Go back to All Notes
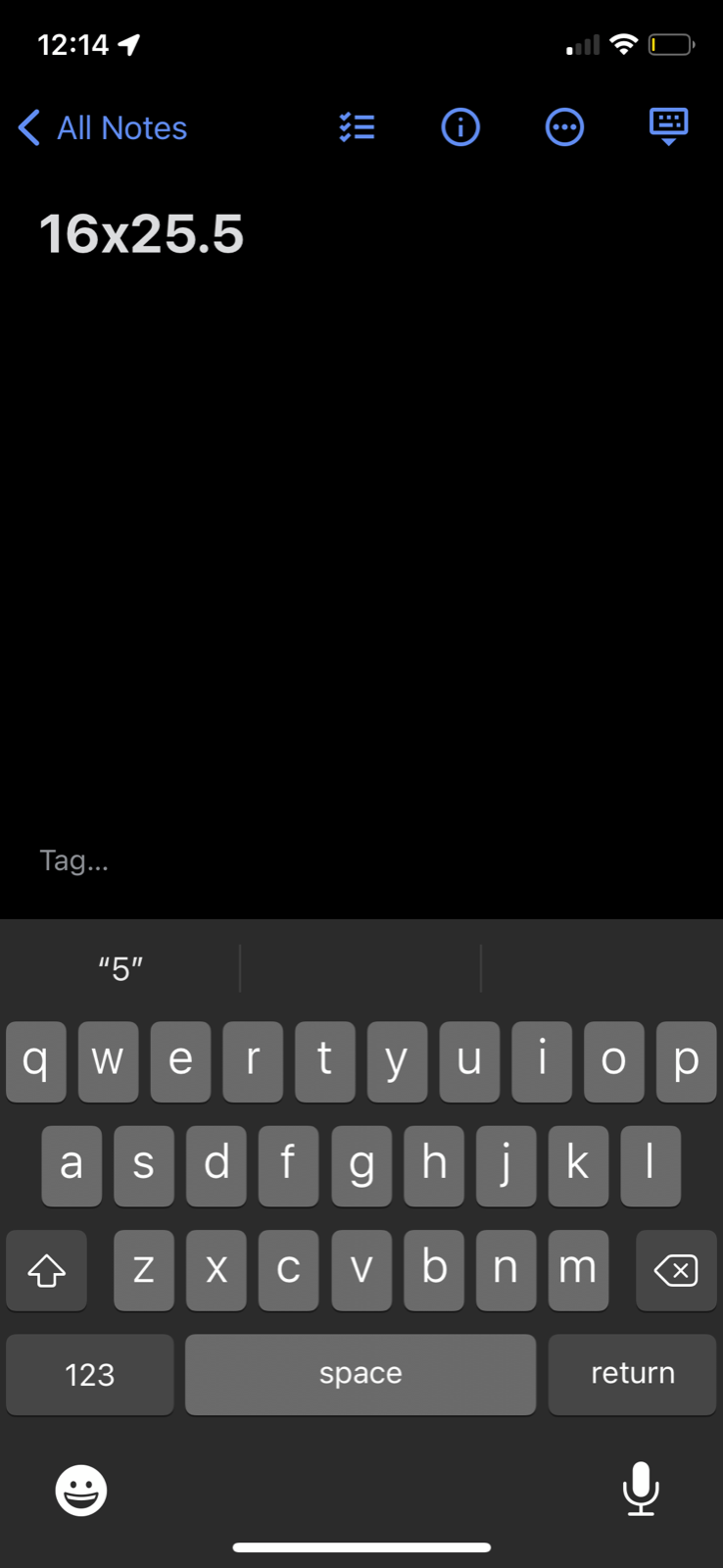Viewport: 723px width, 1568px height. [x=103, y=127]
